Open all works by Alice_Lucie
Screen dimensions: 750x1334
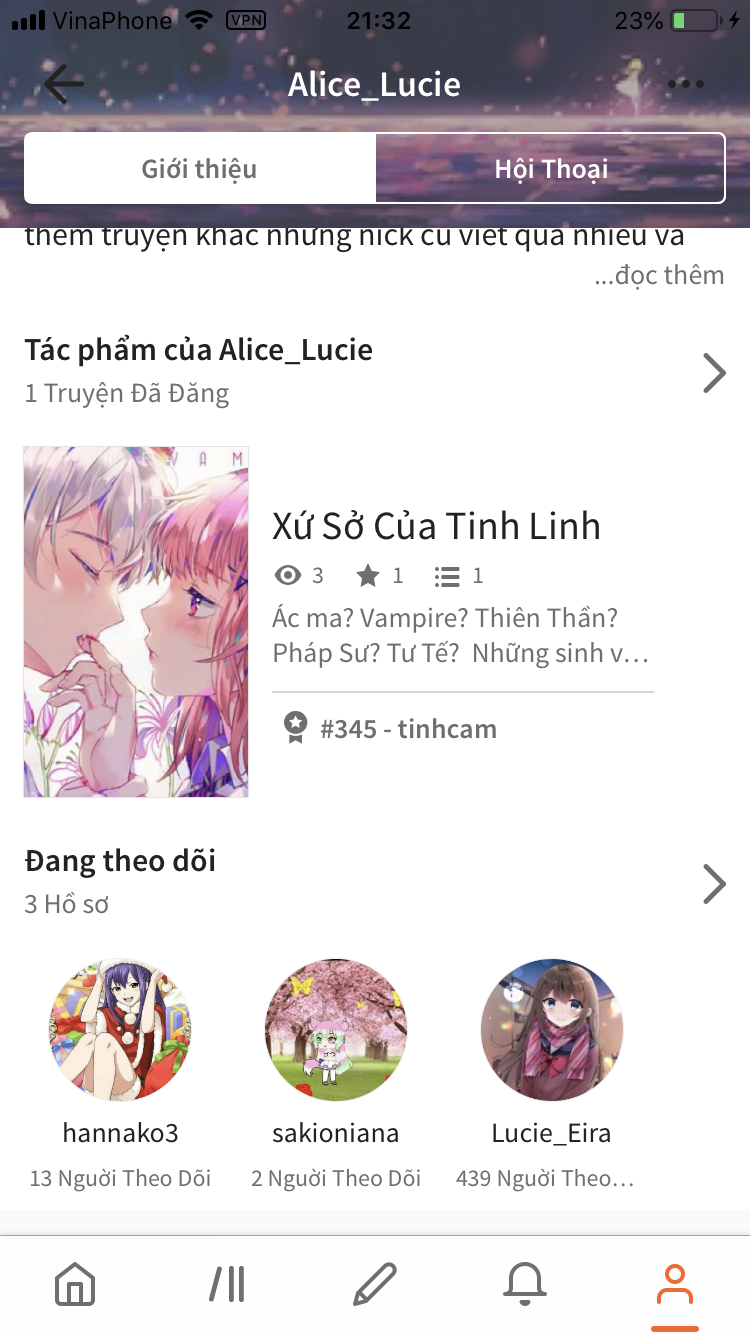tap(714, 372)
